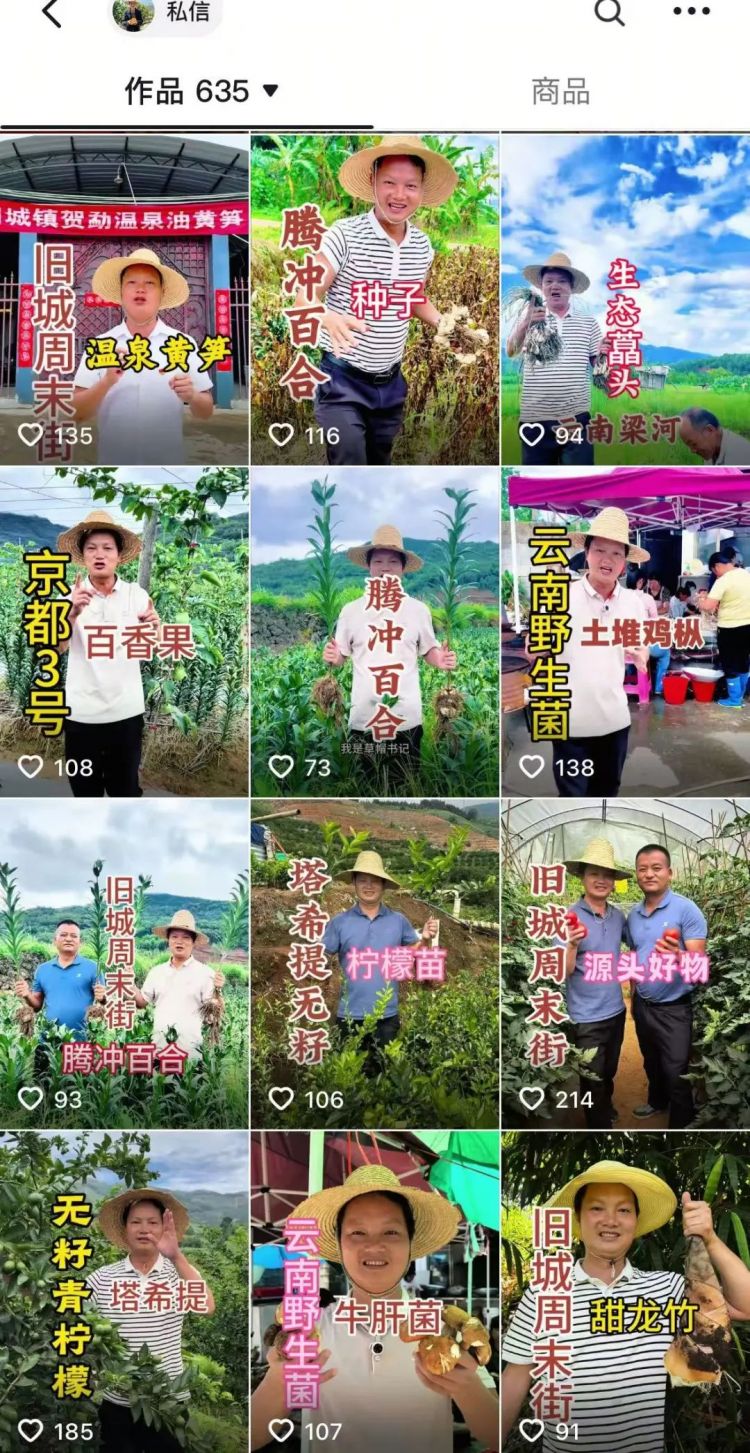Go back with the top-left arrow
Screen dimensions: 750x1453
[x=51, y=13]
